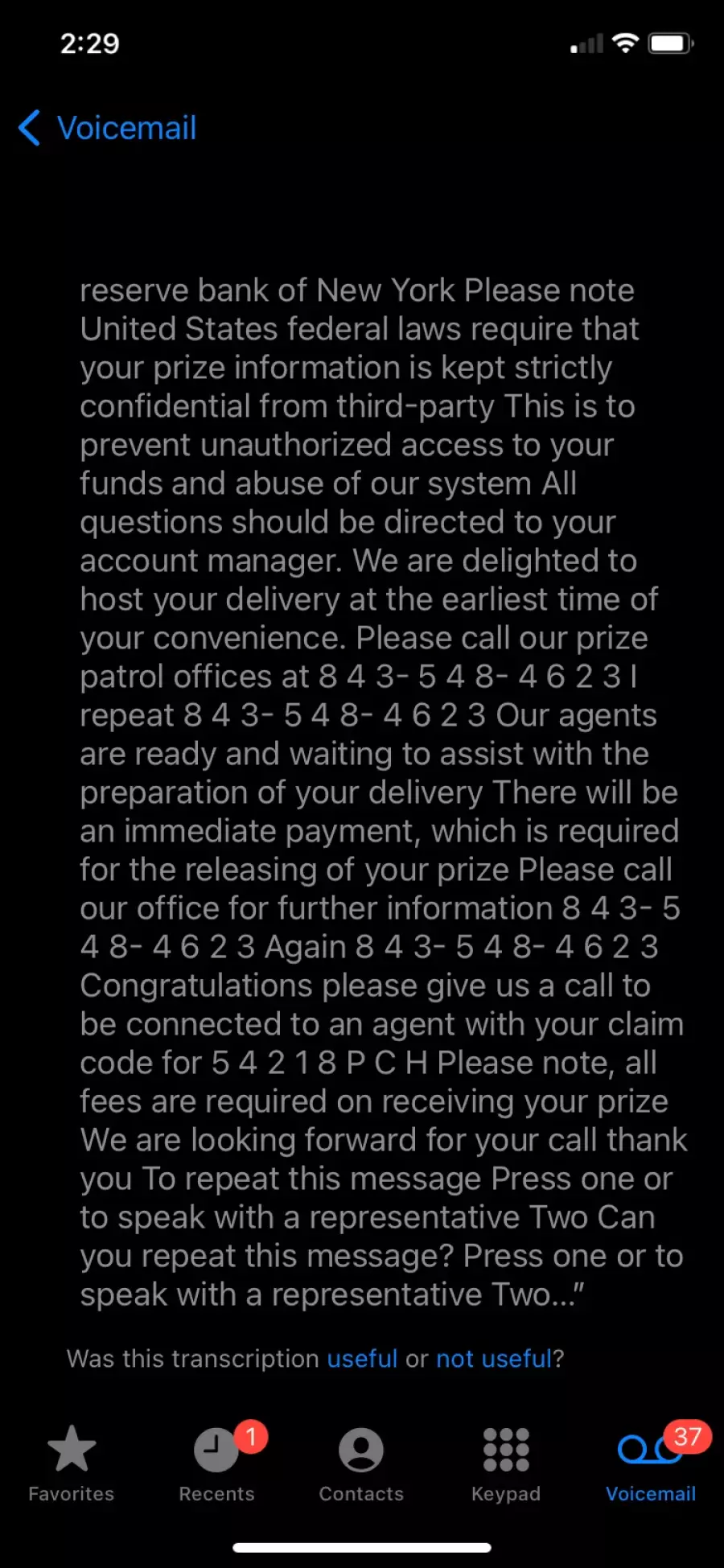Image resolution: width=724 pixels, height=1568 pixels.
Task: Switch to the Favorites tab
Action: [x=72, y=1464]
